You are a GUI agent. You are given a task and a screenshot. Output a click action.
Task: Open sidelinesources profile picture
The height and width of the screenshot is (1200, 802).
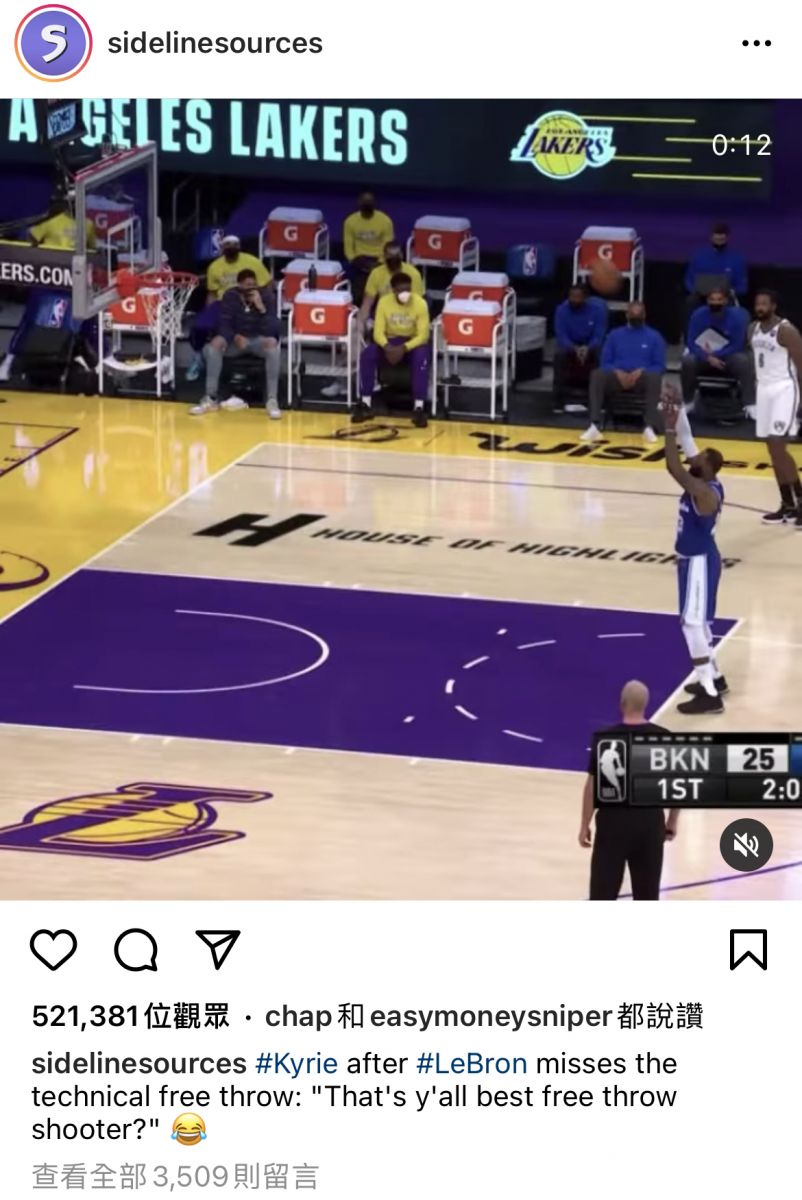(53, 43)
